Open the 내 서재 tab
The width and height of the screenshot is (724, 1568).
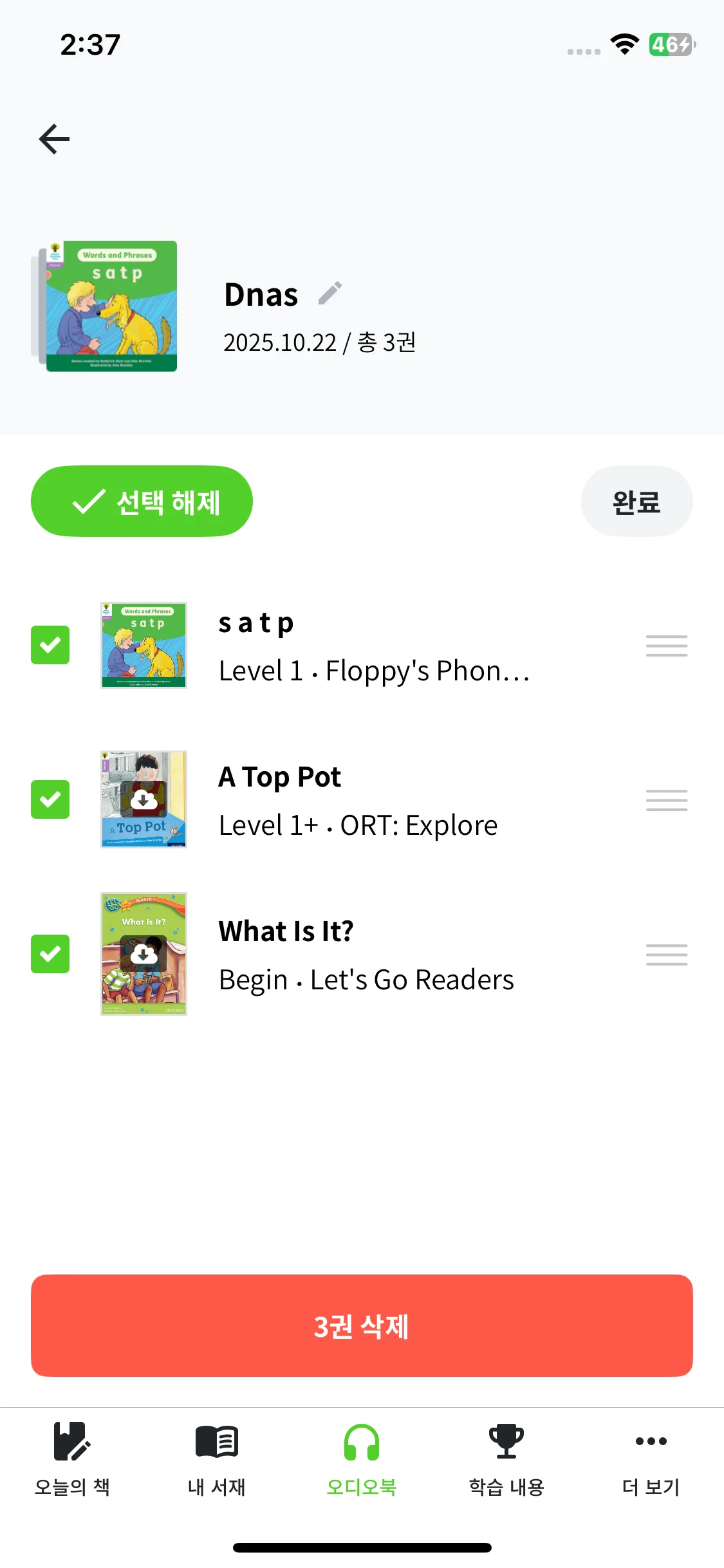(x=217, y=1460)
